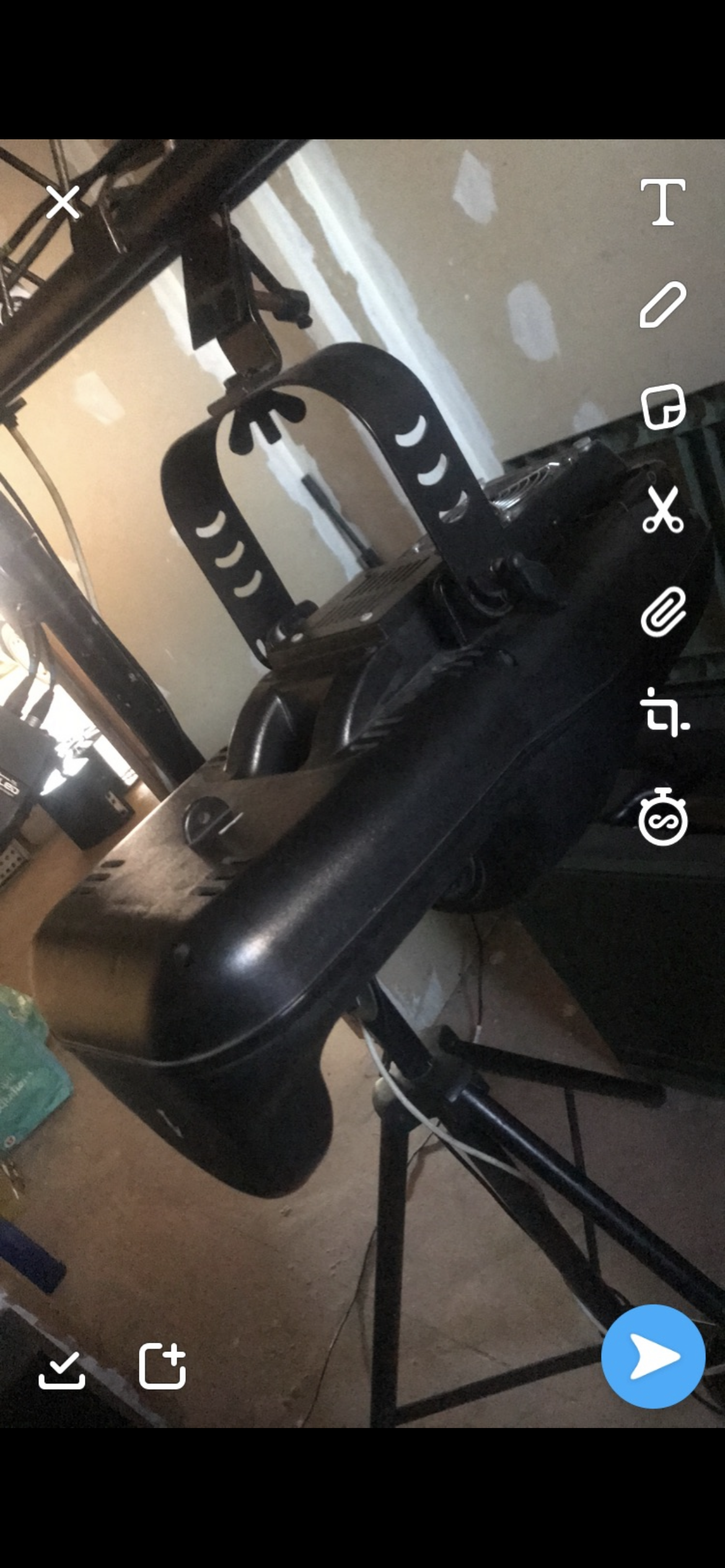
Task: Attach a link with paperclip
Action: [x=662, y=612]
